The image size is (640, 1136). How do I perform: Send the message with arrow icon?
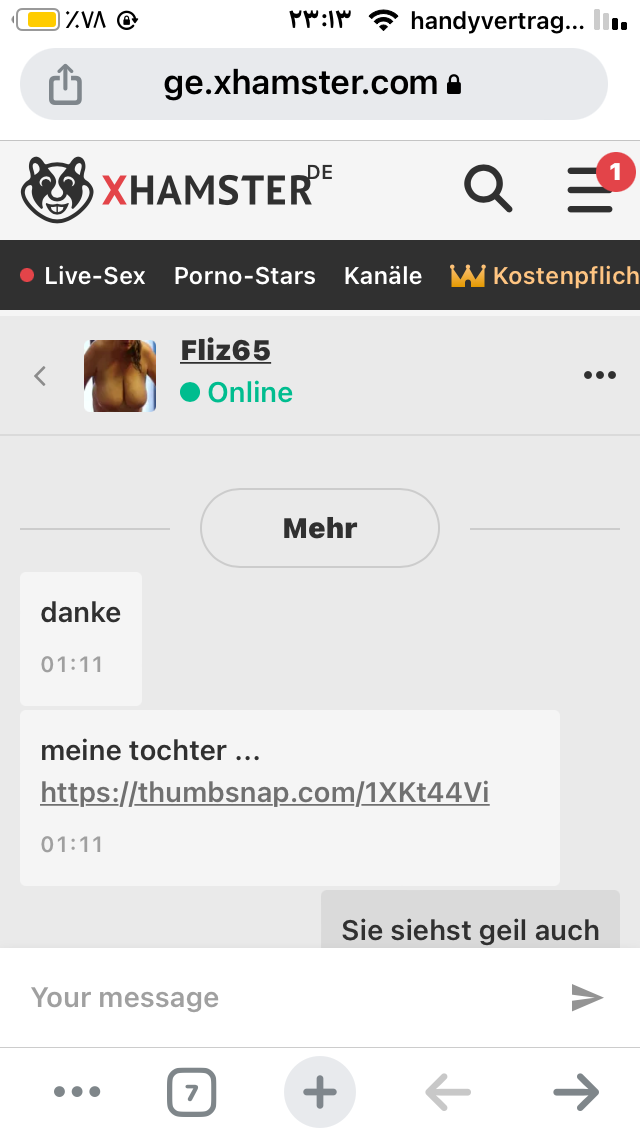click(587, 998)
